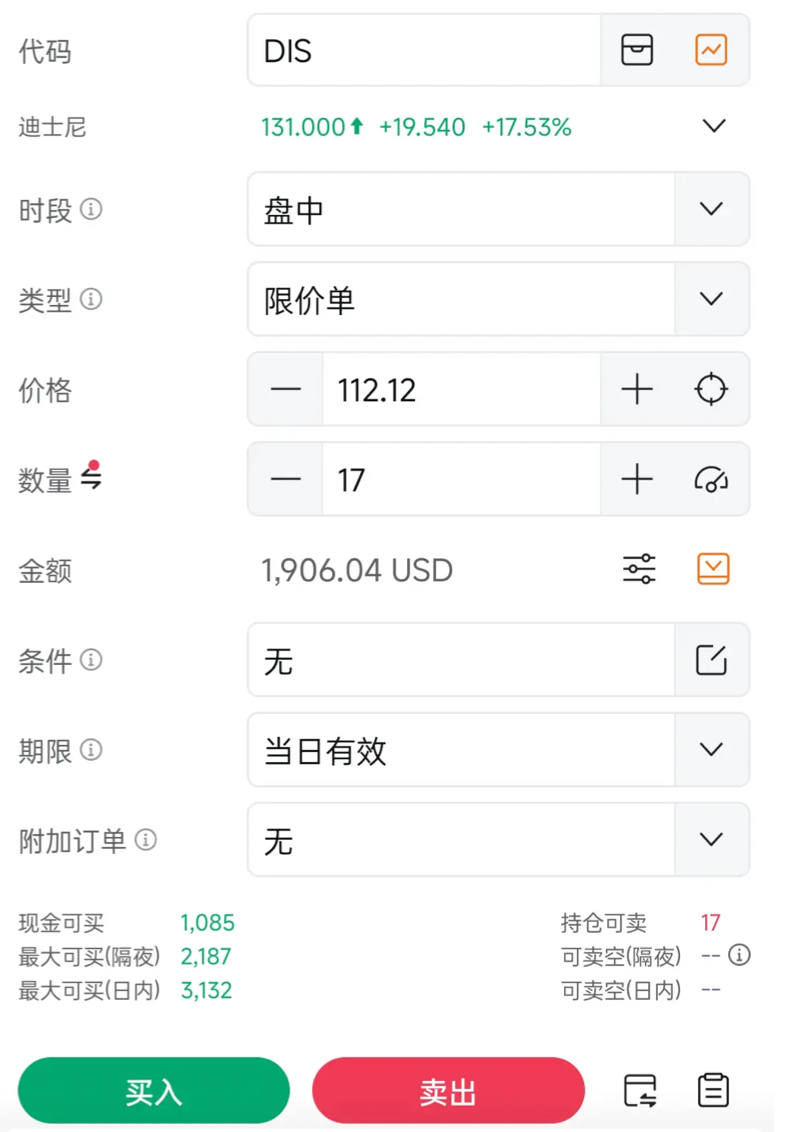Expand the 迪士尼 quote details chevron
786x1132 pixels.
click(x=713, y=127)
